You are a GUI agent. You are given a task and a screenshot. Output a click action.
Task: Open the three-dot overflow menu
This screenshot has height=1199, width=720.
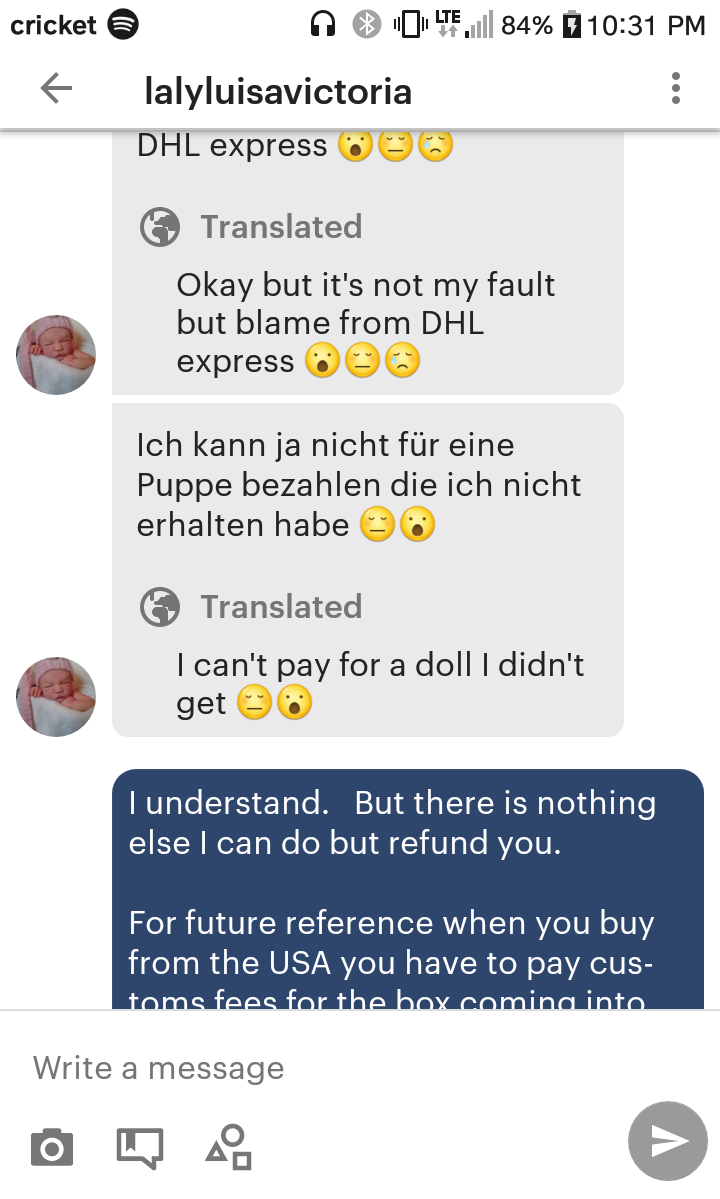(x=676, y=89)
